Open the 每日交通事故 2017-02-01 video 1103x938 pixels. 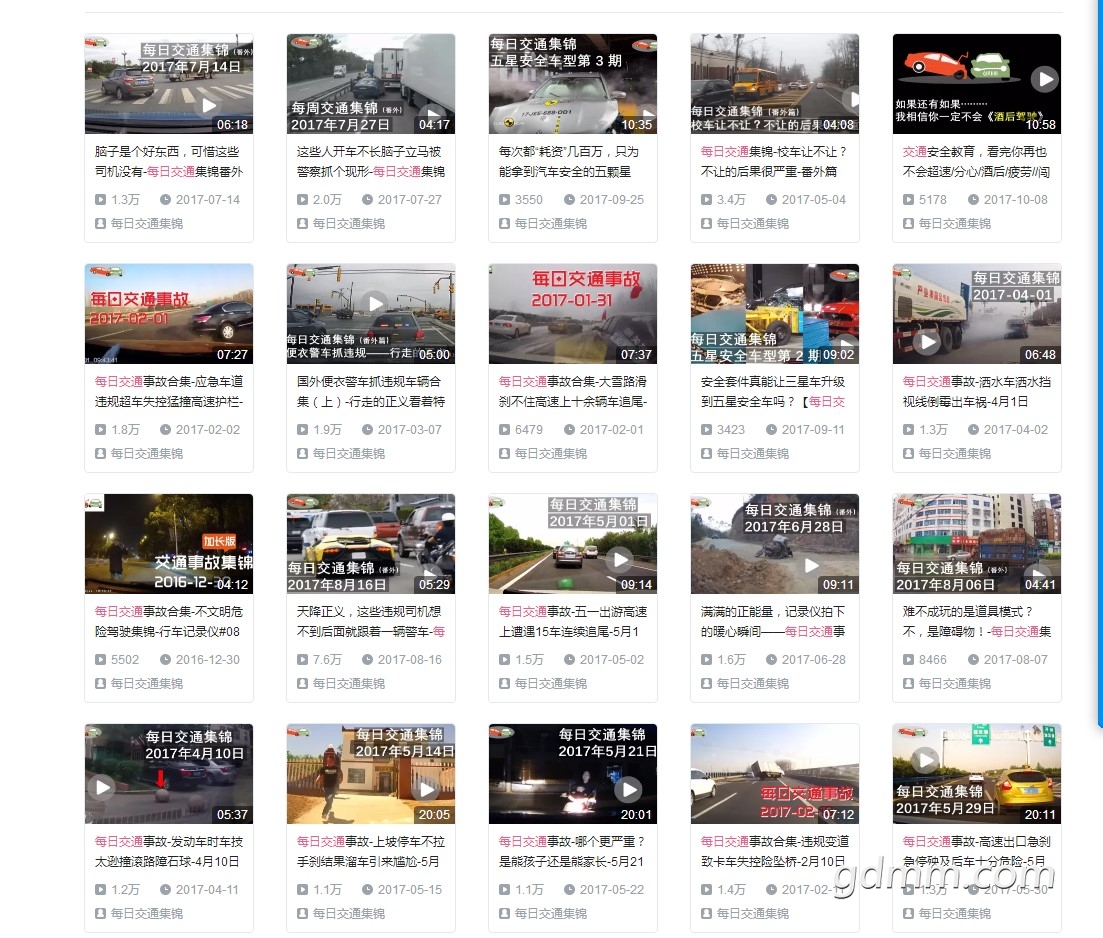[x=168, y=314]
